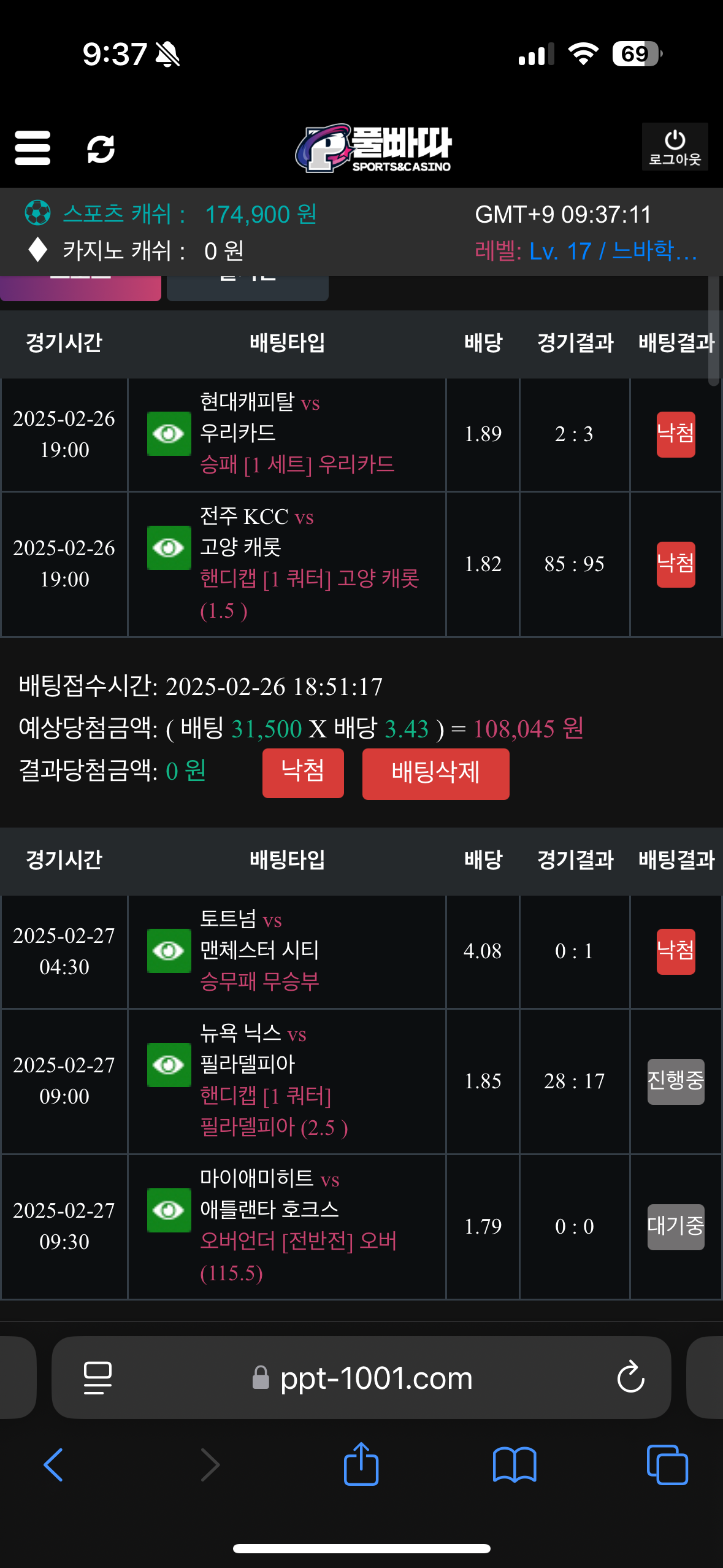723x1568 pixels.
Task: Go back in Safari
Action: 54,1466
